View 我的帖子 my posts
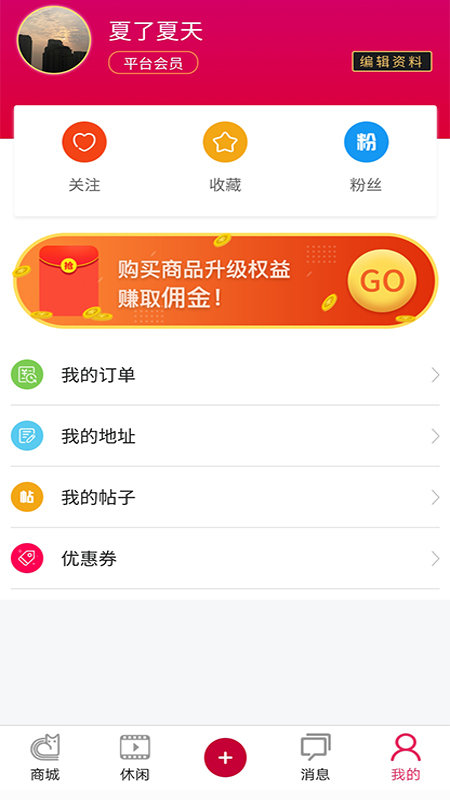 pyautogui.click(x=225, y=497)
